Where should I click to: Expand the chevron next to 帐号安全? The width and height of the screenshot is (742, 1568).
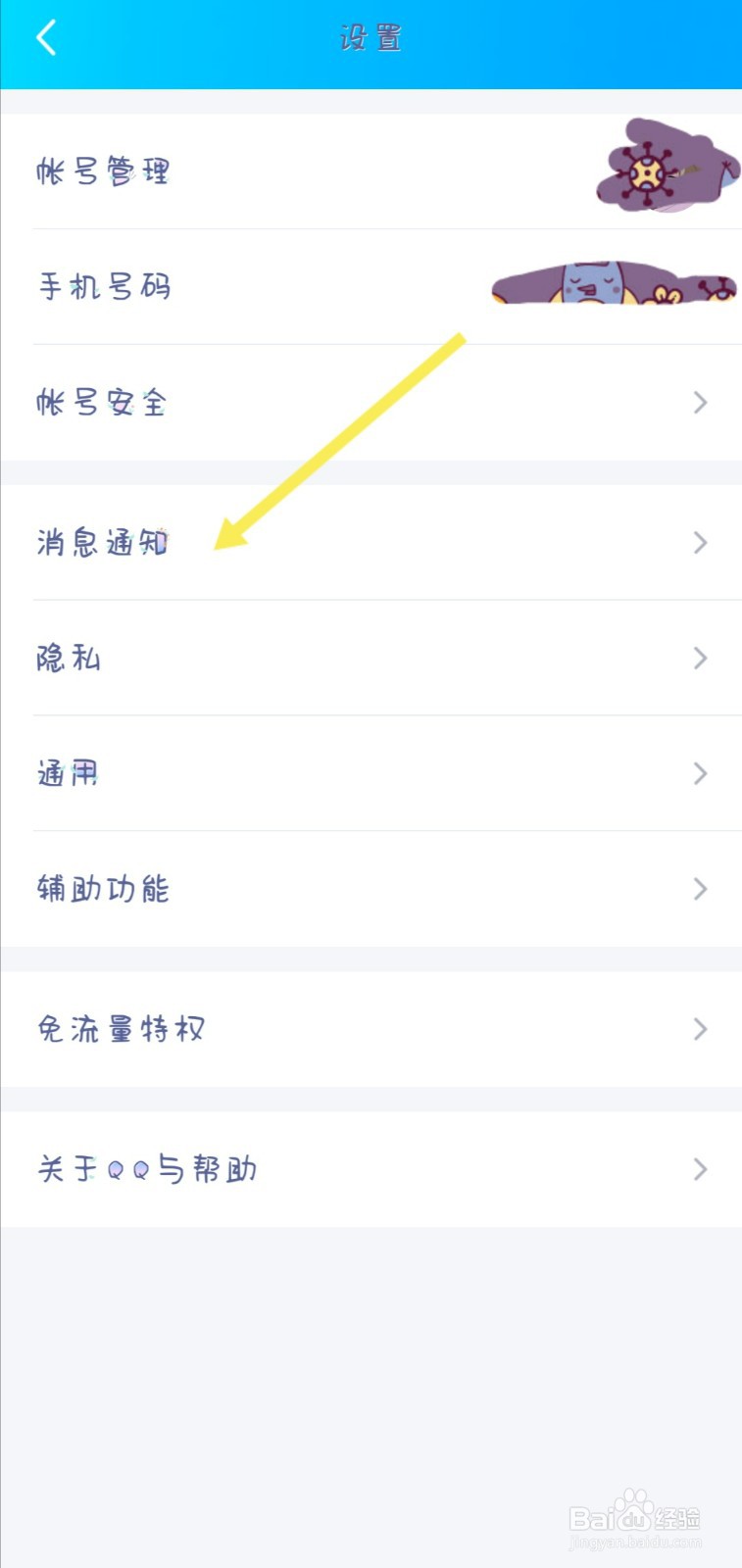[699, 402]
